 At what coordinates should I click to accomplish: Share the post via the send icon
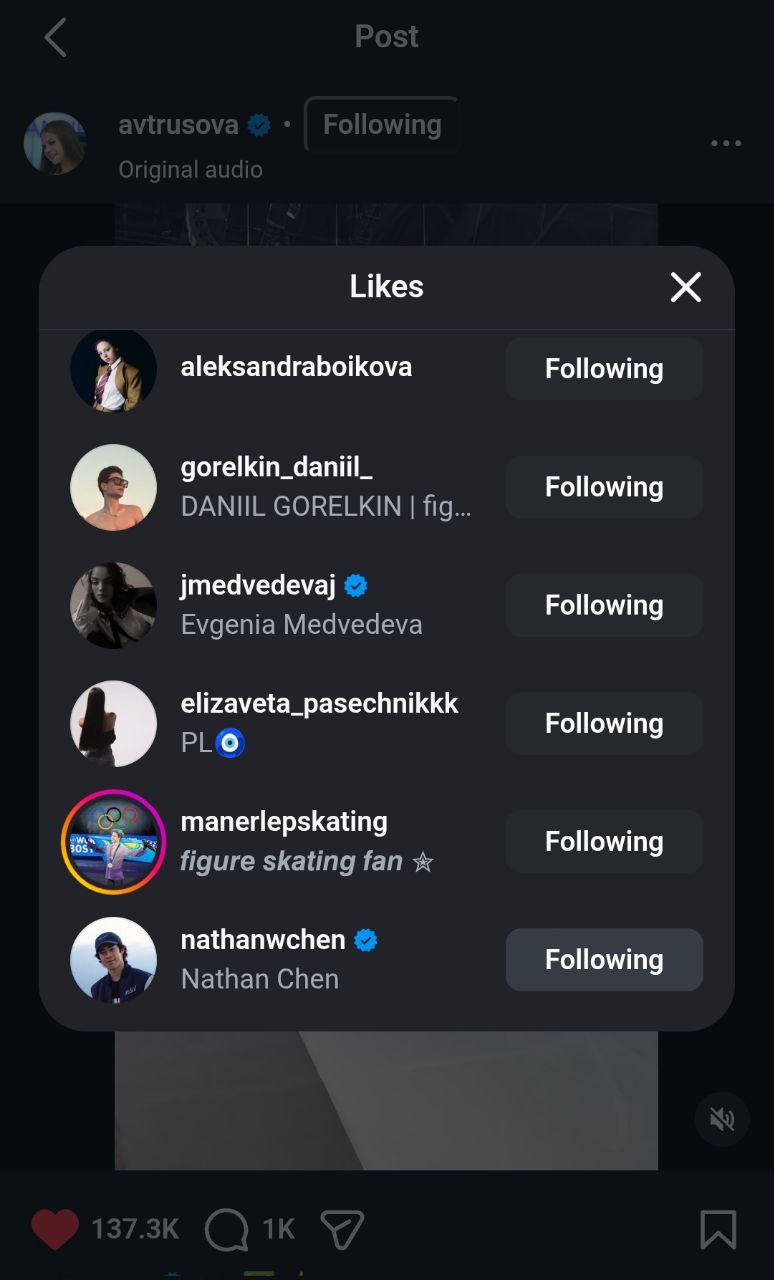point(341,1229)
